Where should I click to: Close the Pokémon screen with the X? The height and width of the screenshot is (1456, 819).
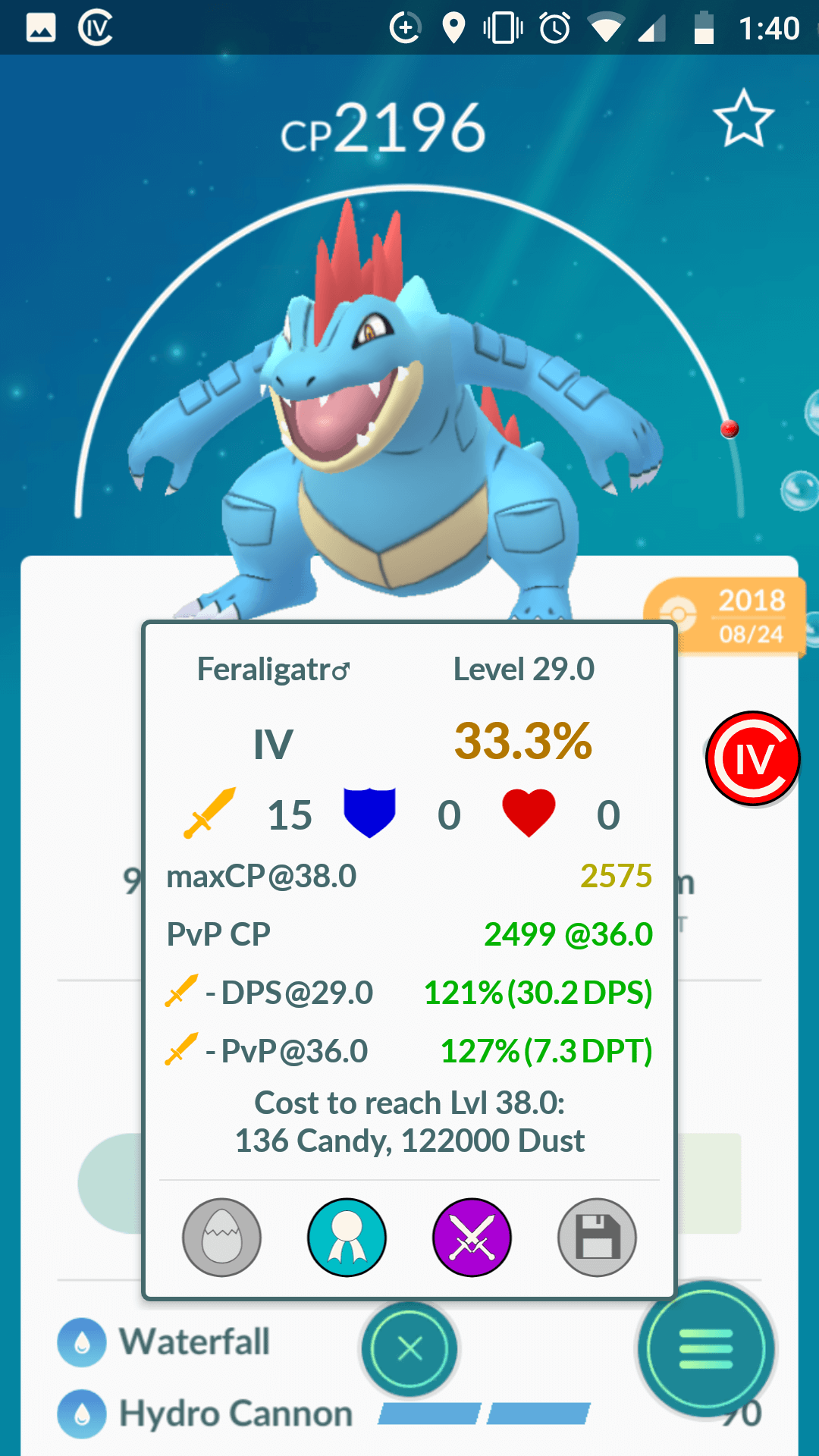pos(409,1349)
